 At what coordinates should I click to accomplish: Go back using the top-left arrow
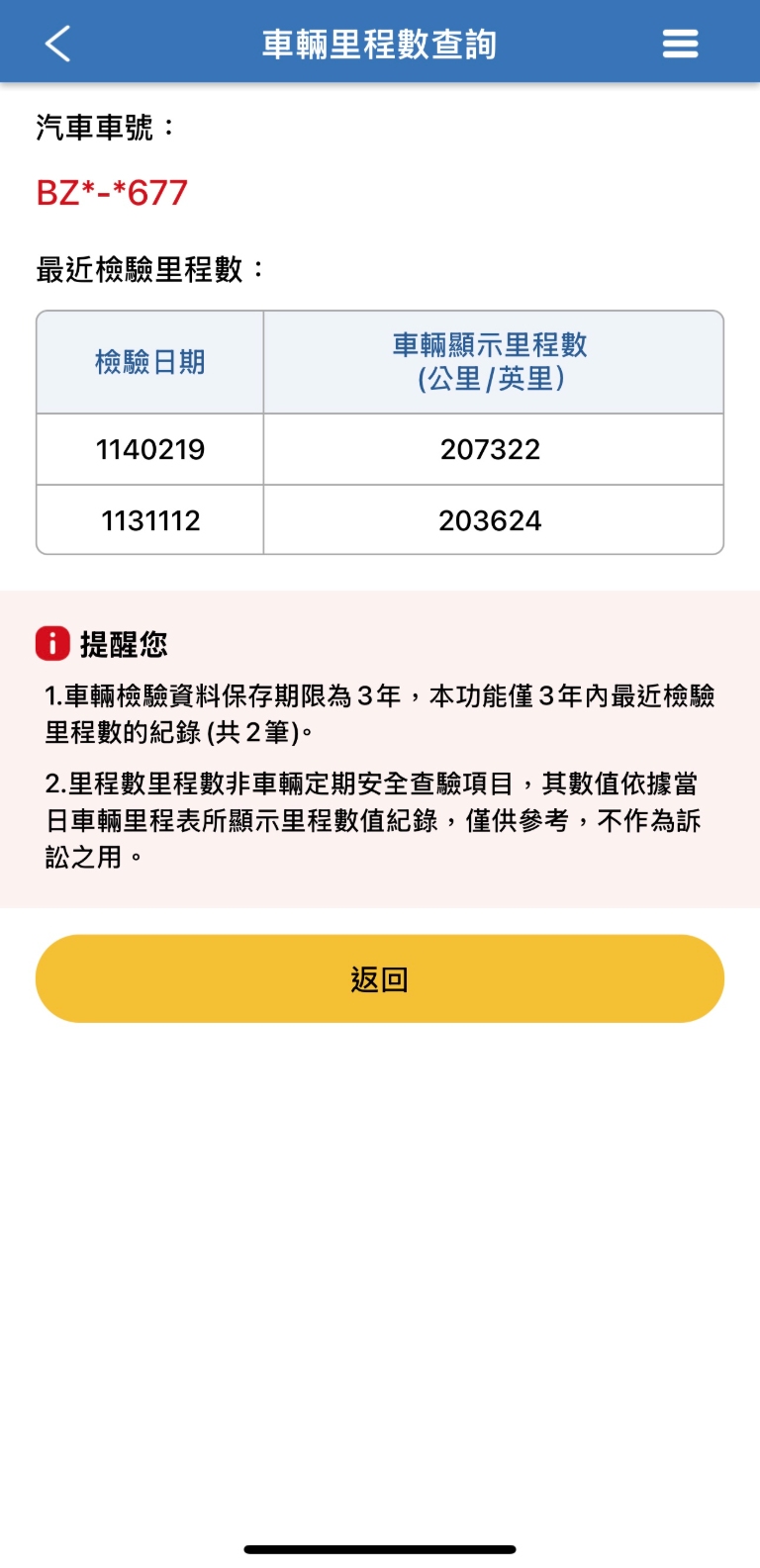(58, 44)
